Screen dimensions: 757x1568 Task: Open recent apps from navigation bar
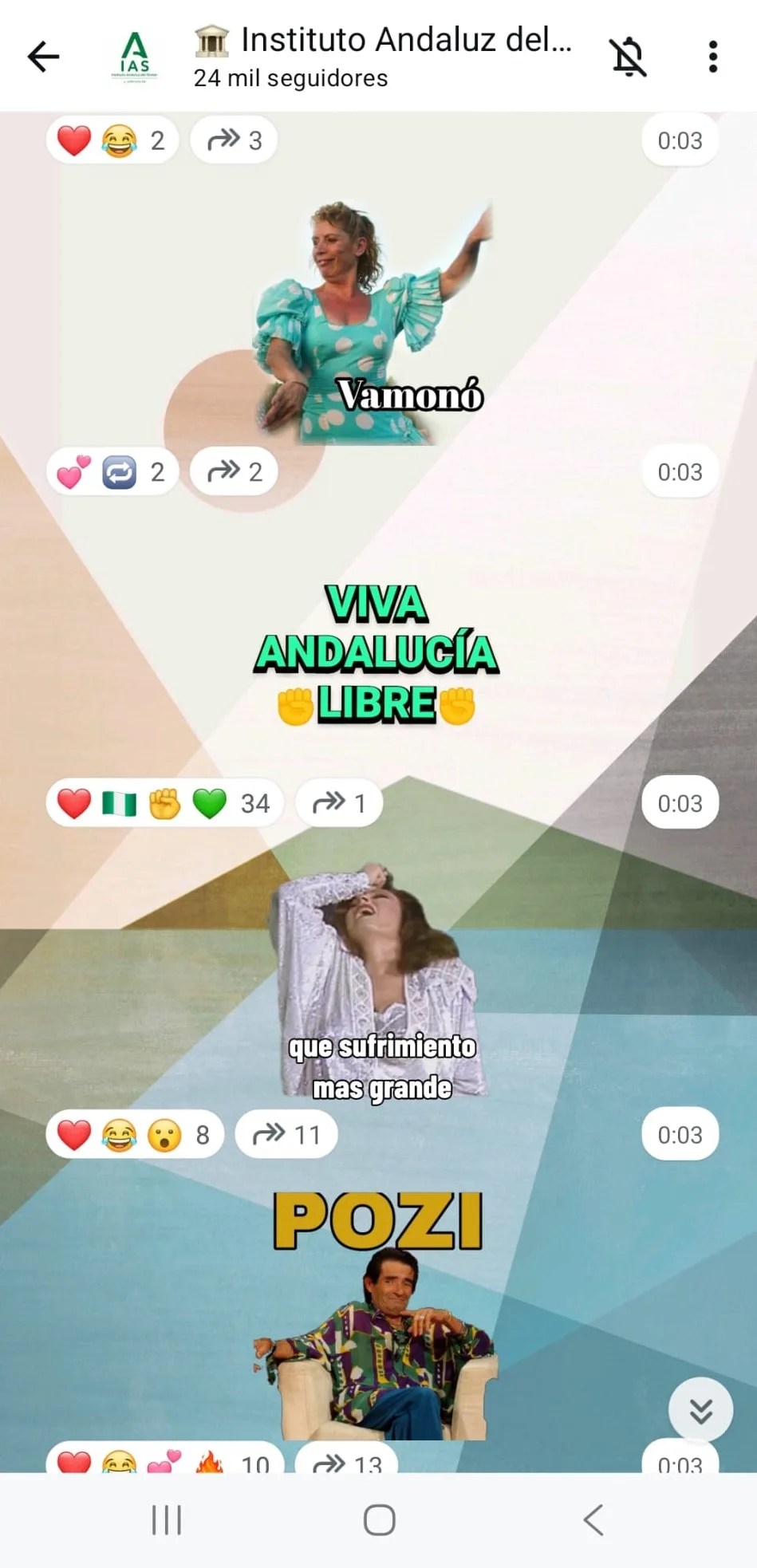click(167, 1519)
